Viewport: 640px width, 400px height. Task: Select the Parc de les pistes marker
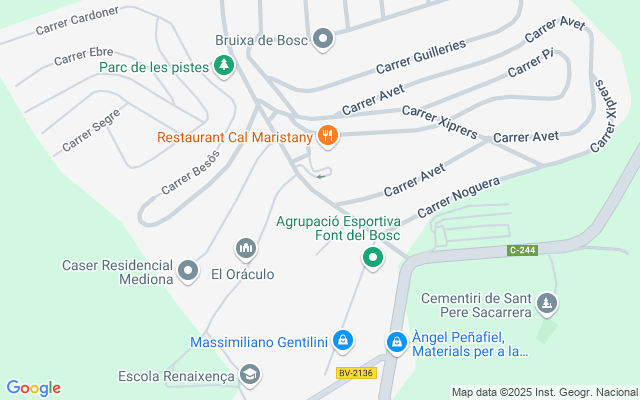[x=224, y=66]
